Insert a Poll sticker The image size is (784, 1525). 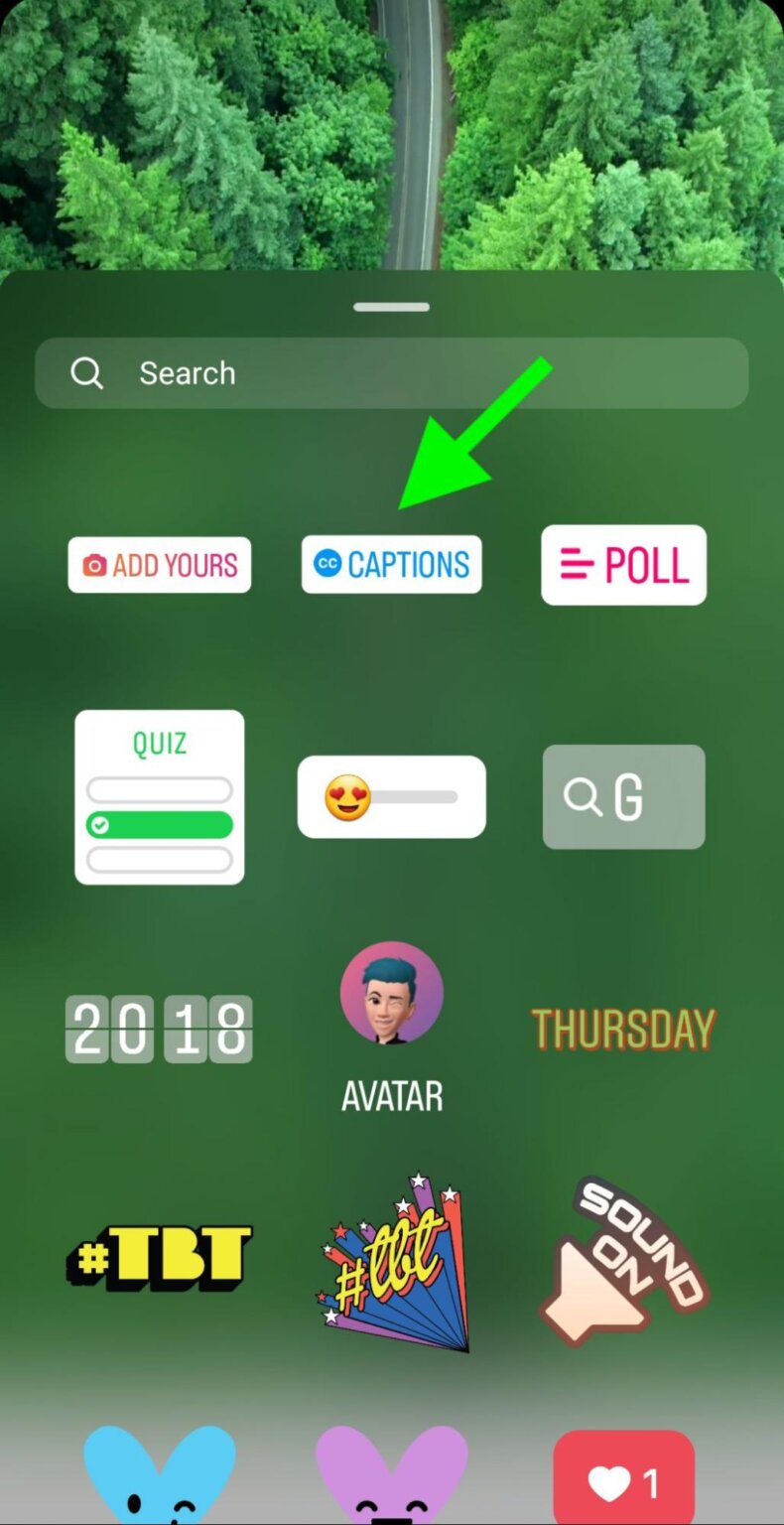pos(623,565)
